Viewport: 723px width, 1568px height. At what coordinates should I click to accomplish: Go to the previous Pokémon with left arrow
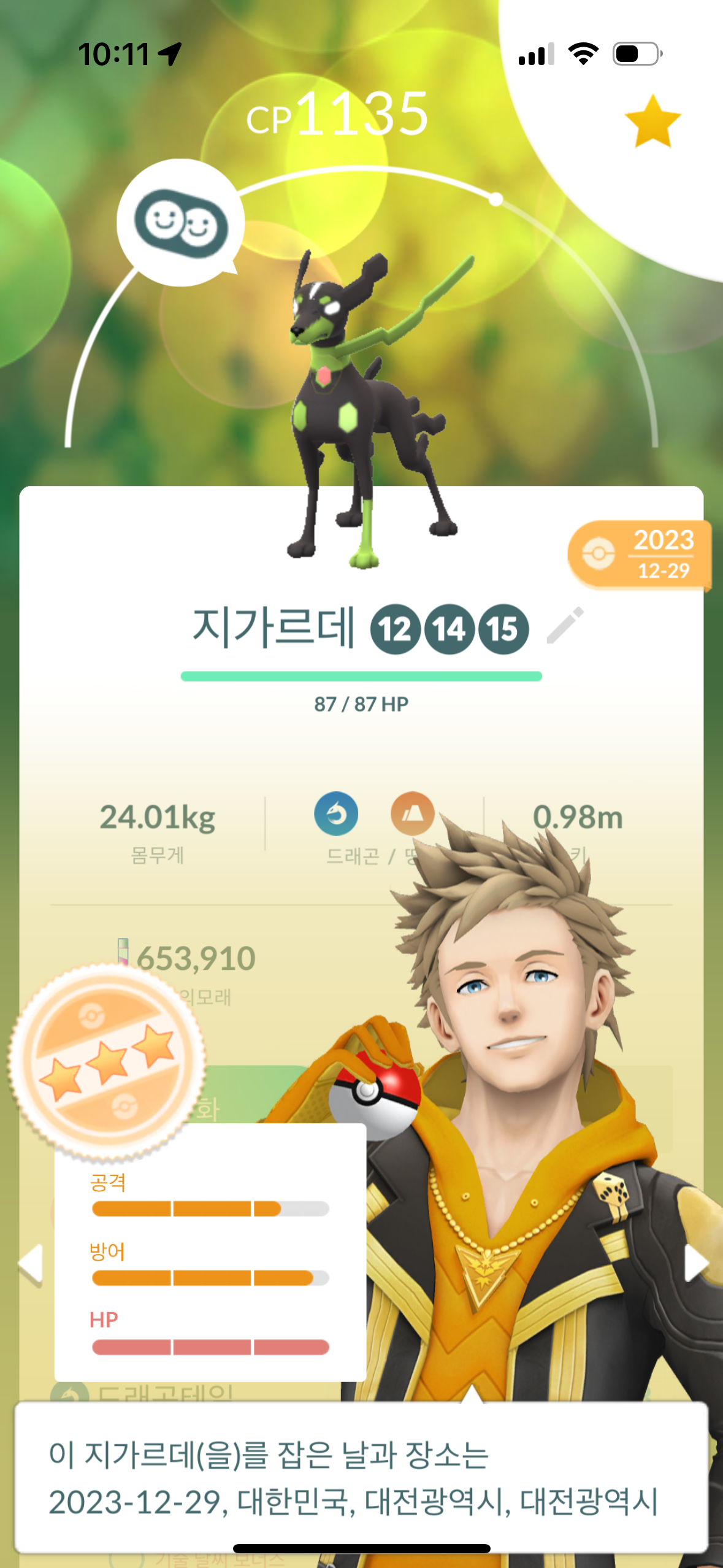[x=30, y=1263]
